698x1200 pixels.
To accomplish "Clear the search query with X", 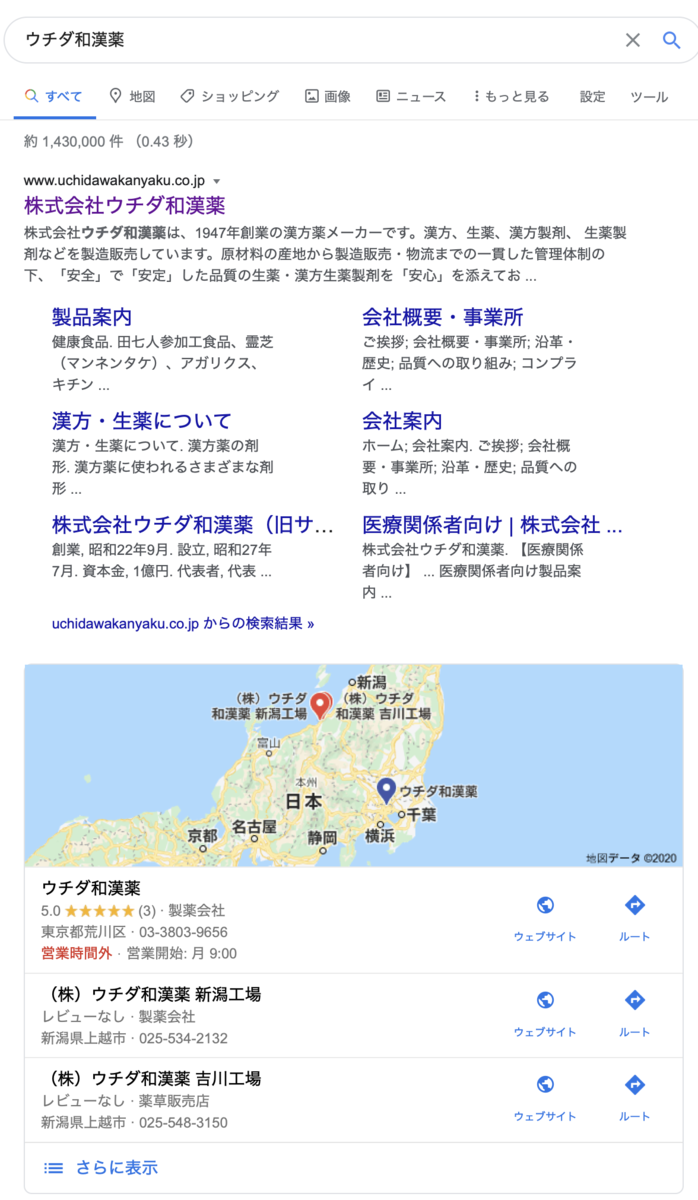I will pyautogui.click(x=632, y=40).
